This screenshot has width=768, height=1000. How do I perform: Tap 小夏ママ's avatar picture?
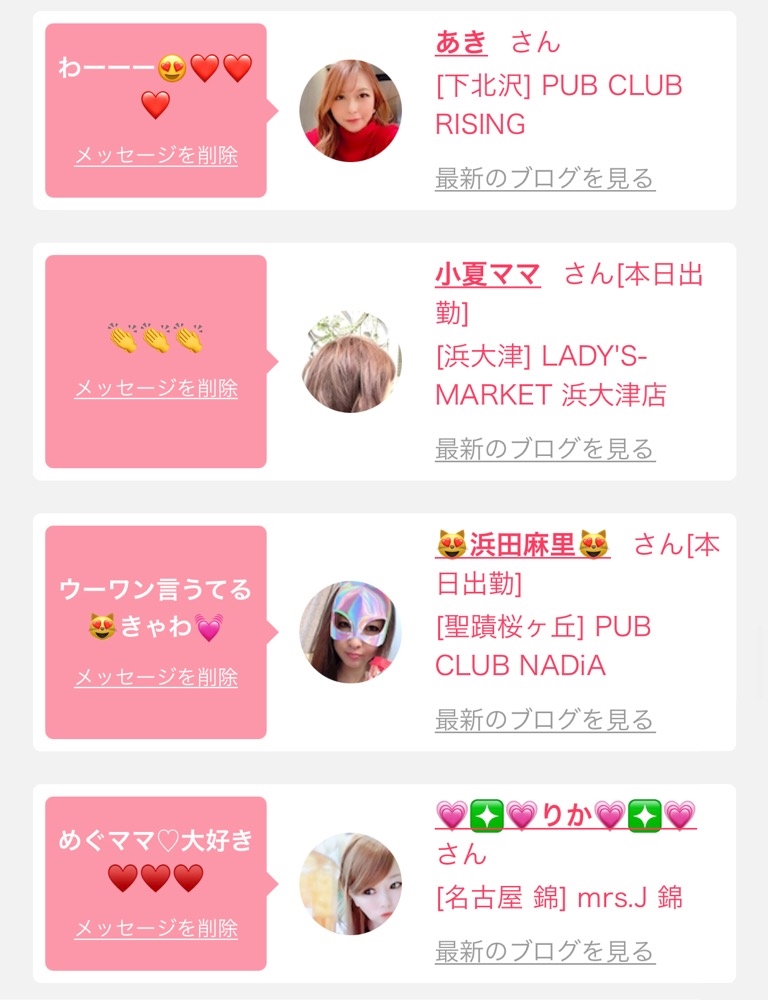(350, 362)
